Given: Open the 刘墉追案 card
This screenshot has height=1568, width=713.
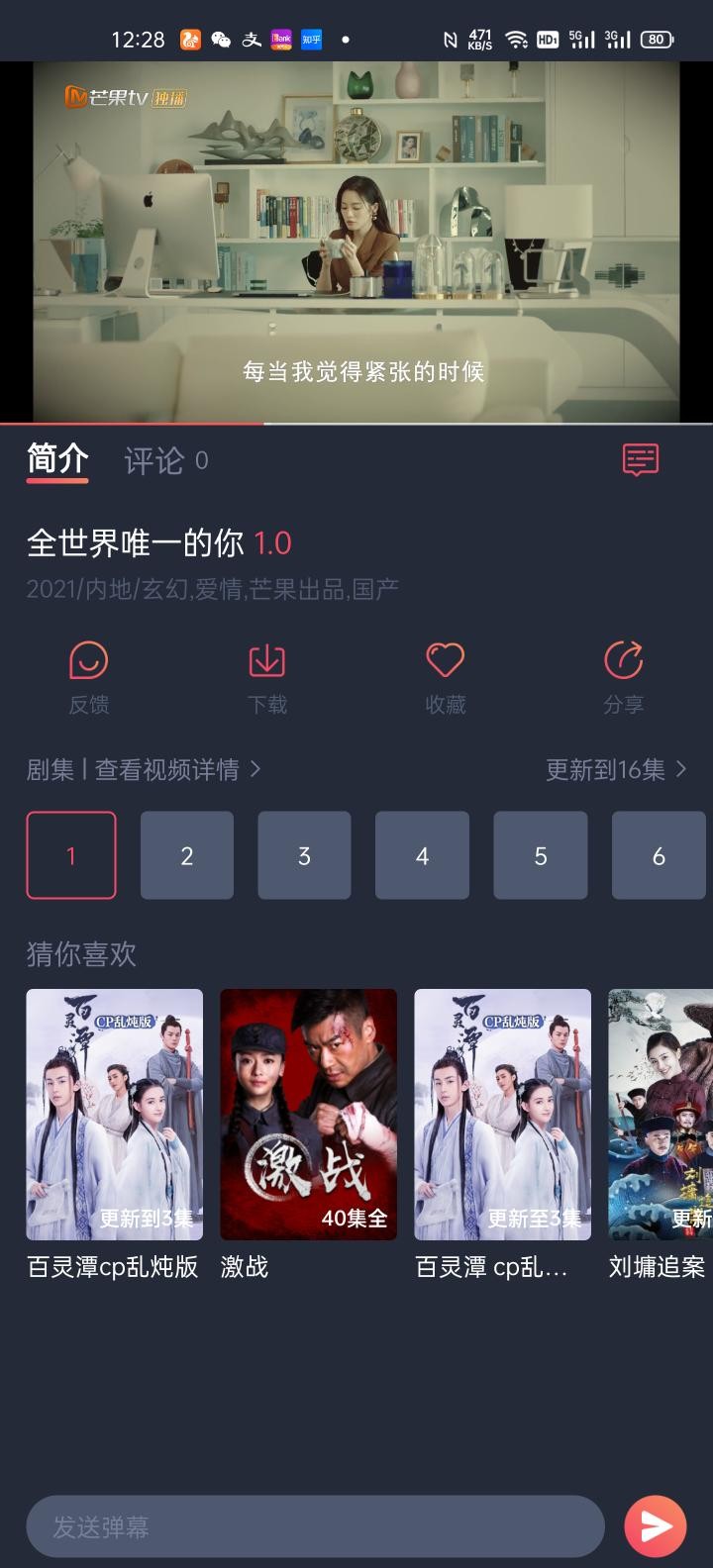Looking at the screenshot, I should 660,1115.
